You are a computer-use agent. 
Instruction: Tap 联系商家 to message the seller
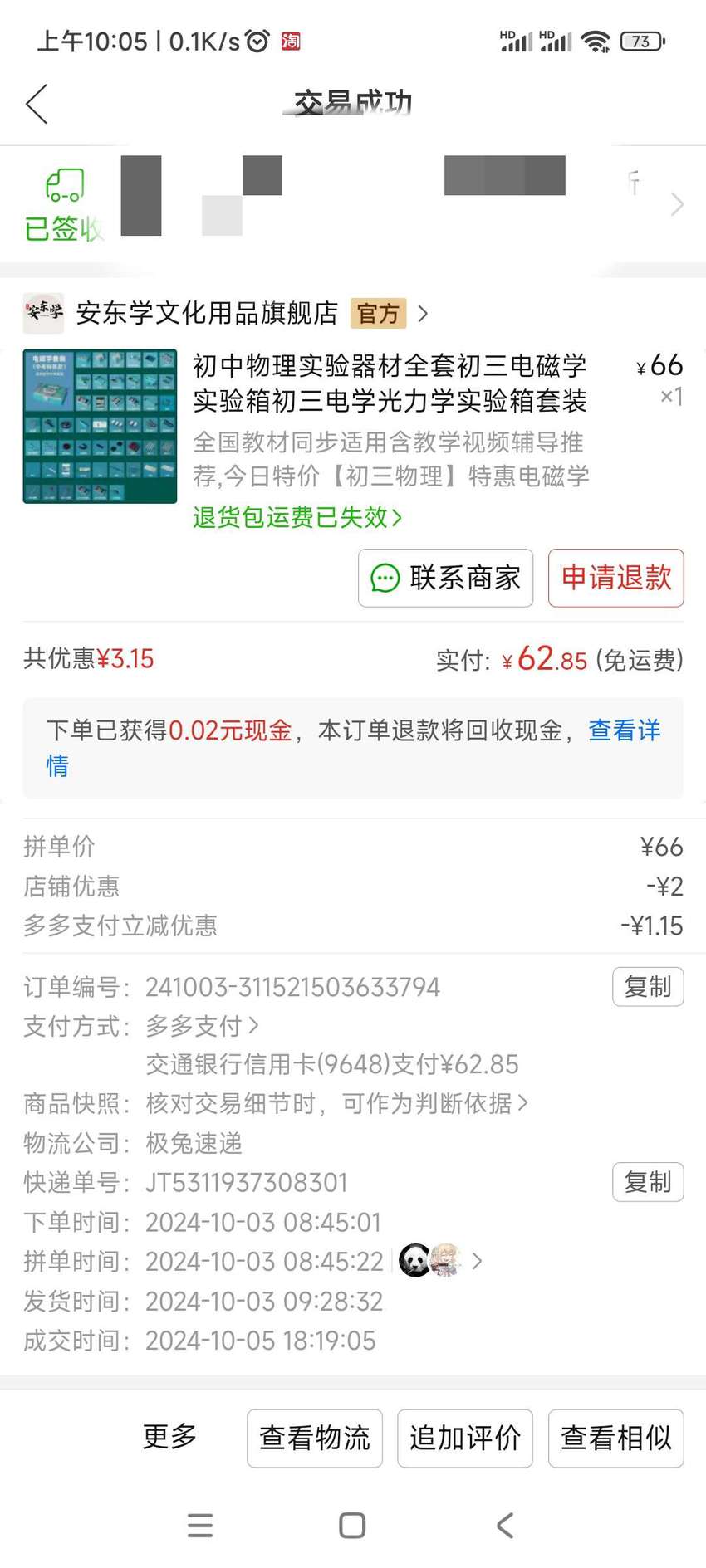445,578
